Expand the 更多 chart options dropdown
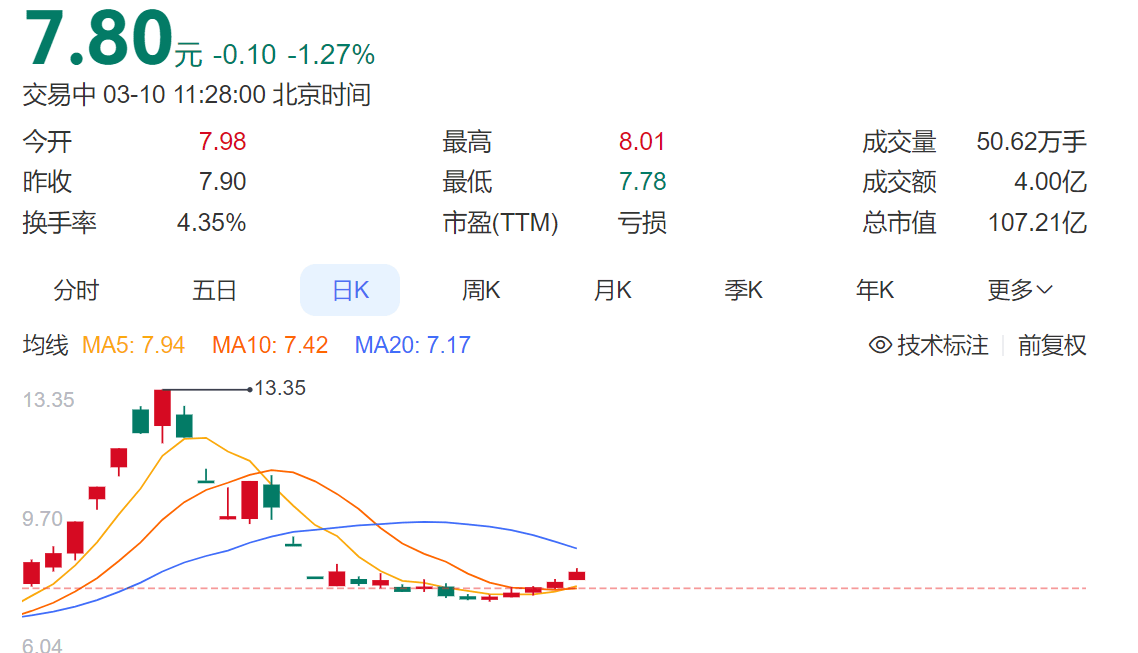 [1019, 291]
